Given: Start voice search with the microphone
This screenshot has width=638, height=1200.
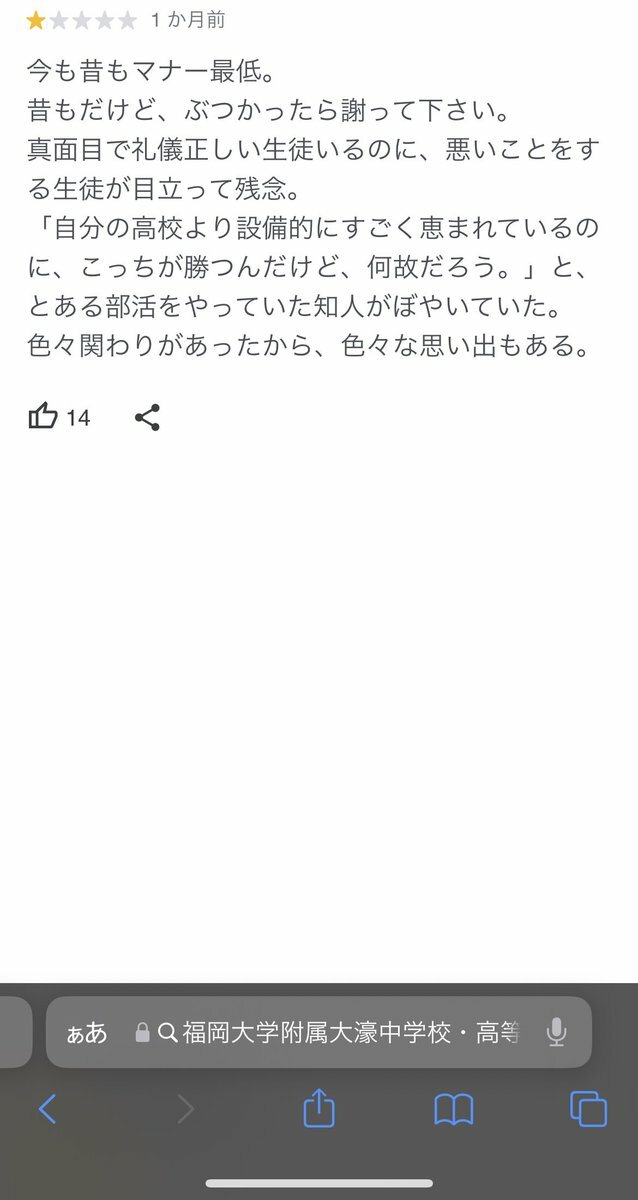Looking at the screenshot, I should click(x=557, y=1033).
